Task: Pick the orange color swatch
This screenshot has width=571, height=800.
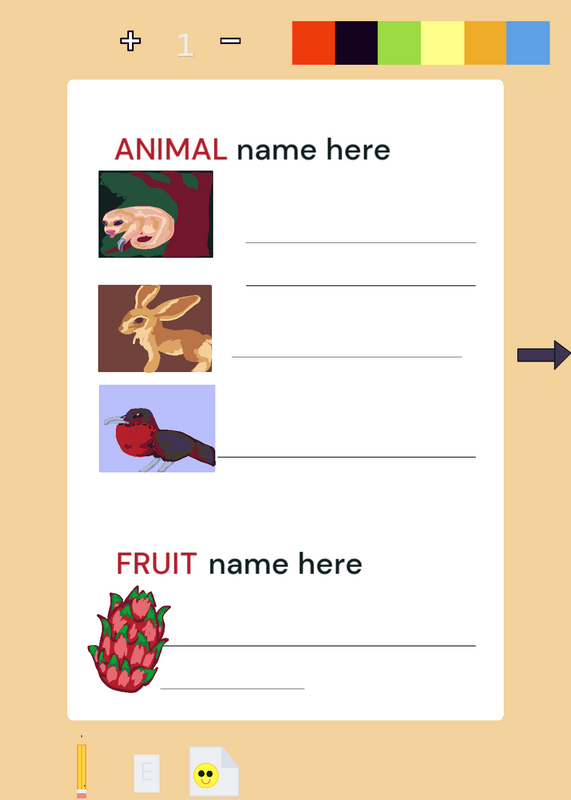Action: point(485,43)
